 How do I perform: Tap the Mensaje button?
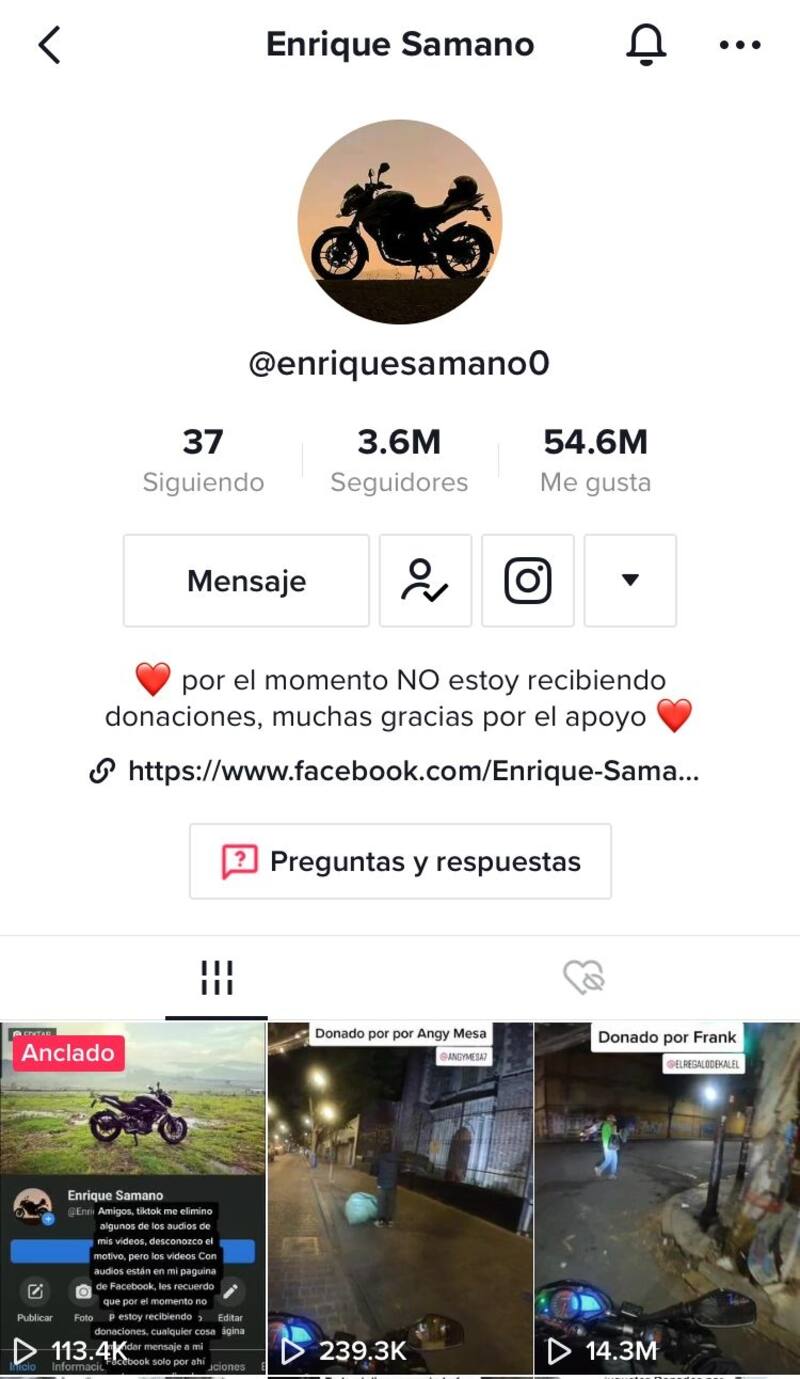246,581
